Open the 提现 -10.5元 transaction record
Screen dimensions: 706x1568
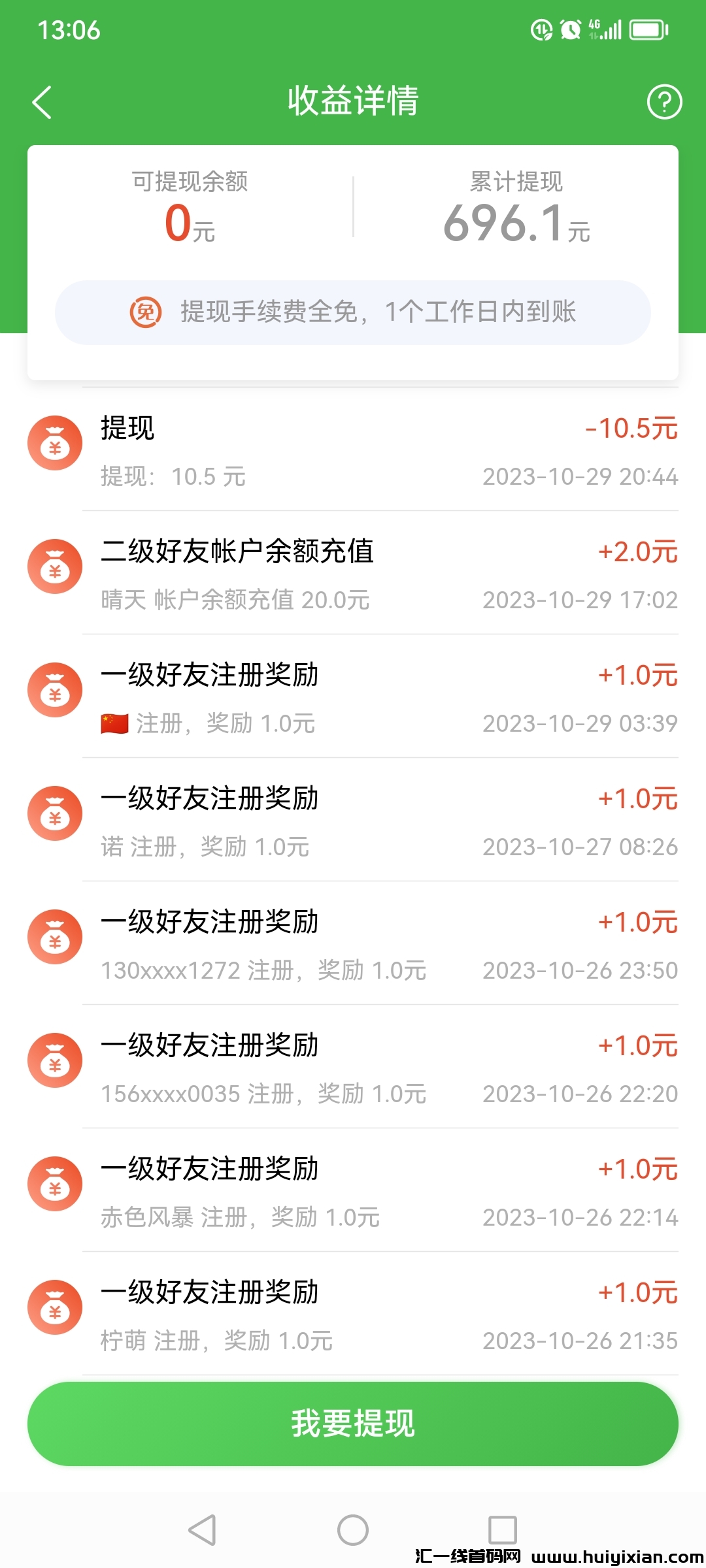tap(353, 451)
